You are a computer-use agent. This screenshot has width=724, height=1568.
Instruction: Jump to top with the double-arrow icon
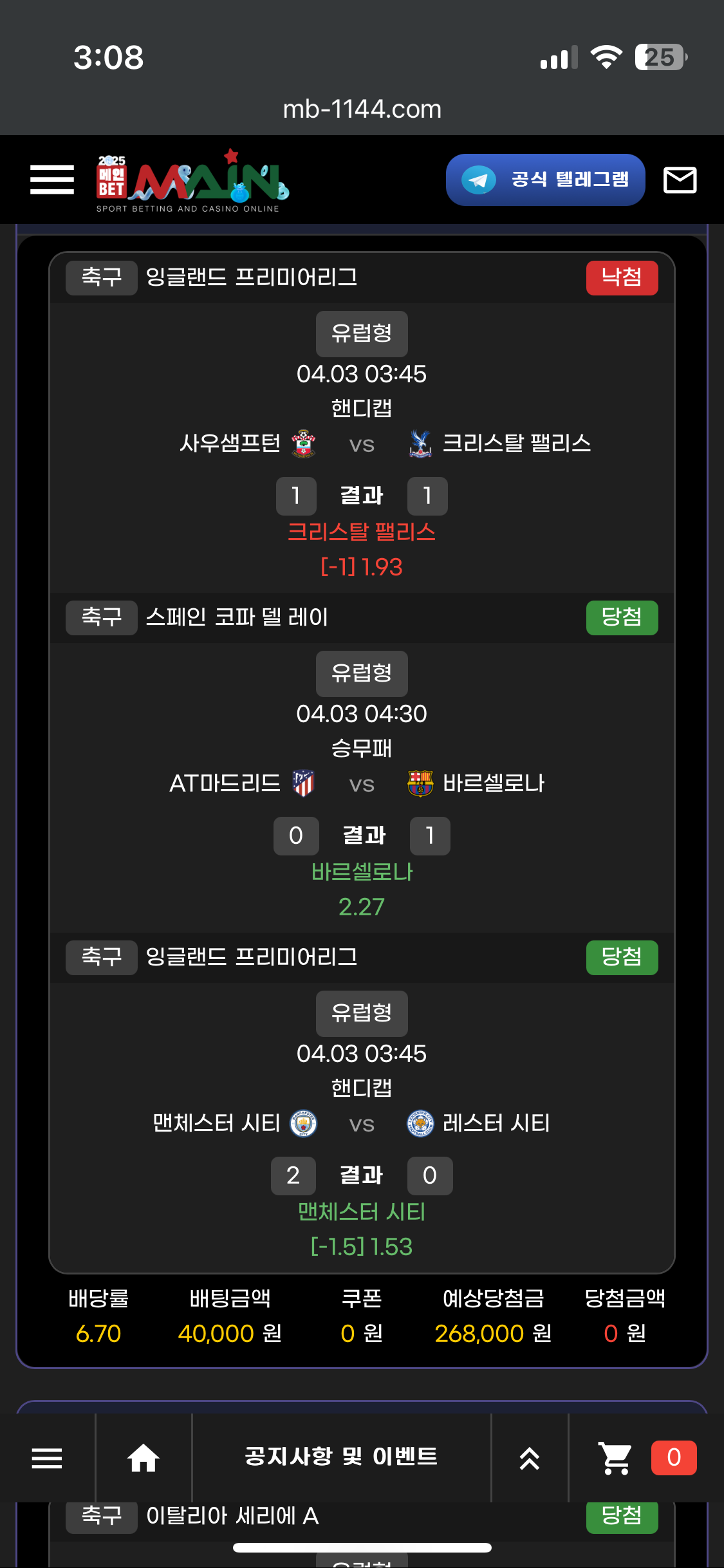coord(529,1458)
